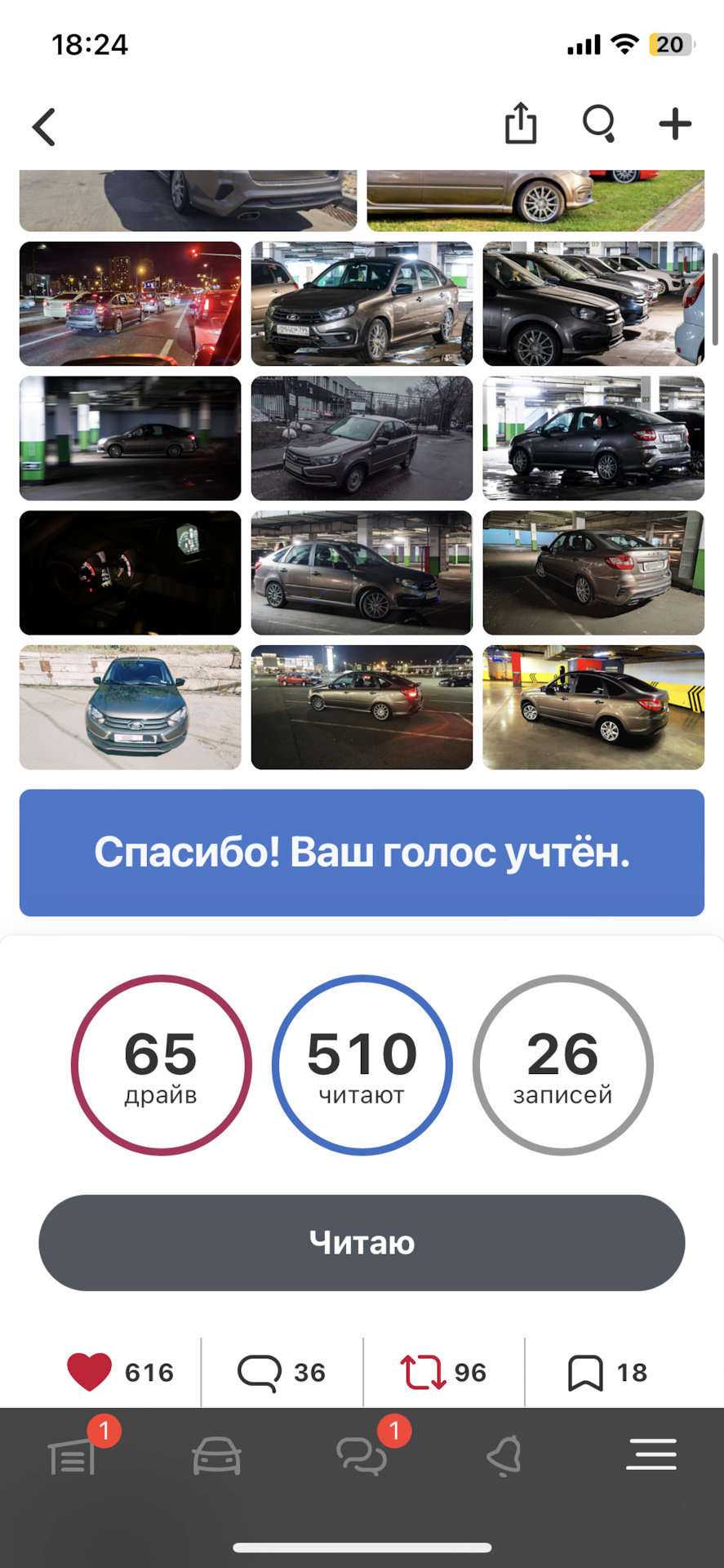Open the messages tab with badge
The height and width of the screenshot is (1568, 724).
click(362, 1457)
